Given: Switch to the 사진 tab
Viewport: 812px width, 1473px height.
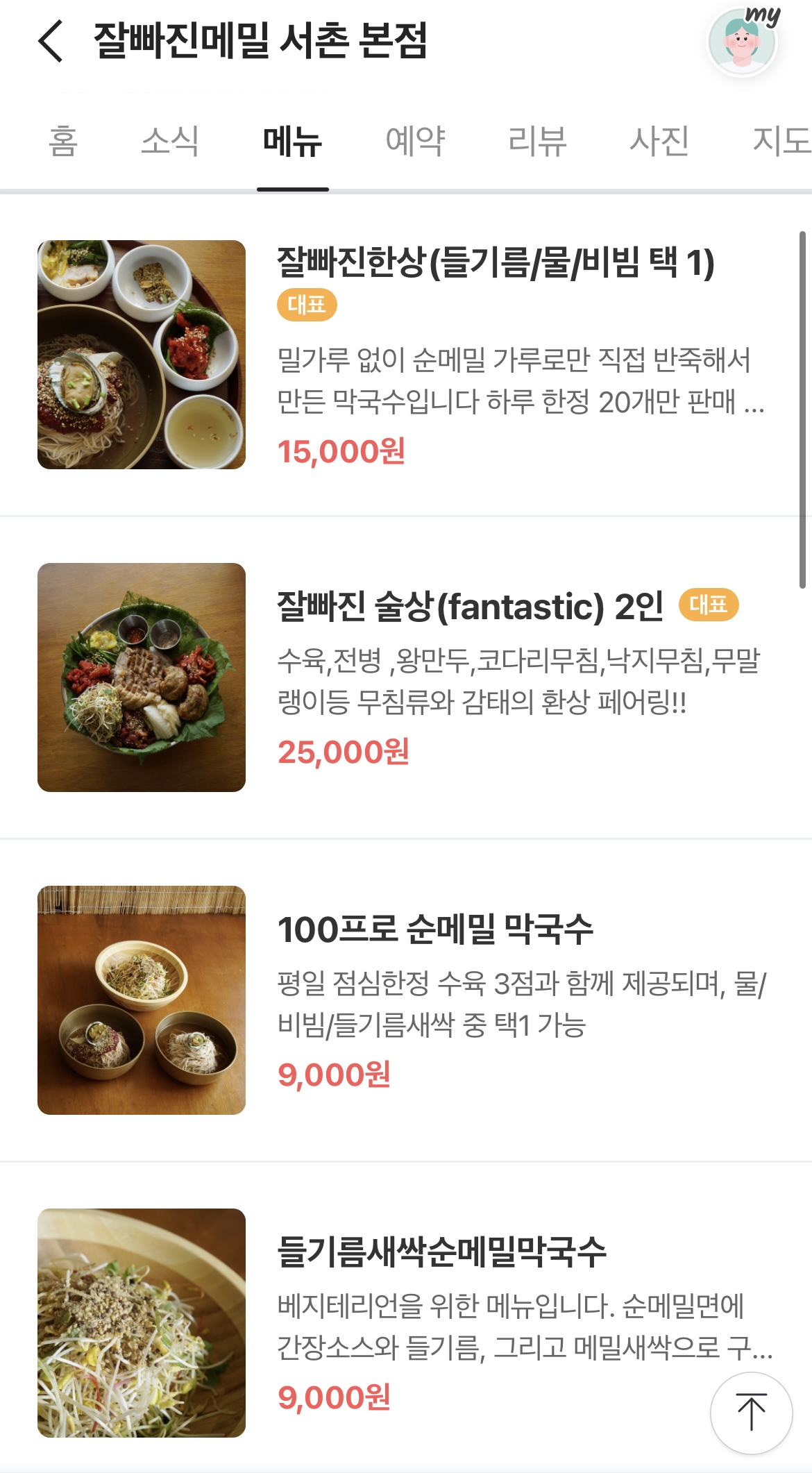Looking at the screenshot, I should coord(659,141).
